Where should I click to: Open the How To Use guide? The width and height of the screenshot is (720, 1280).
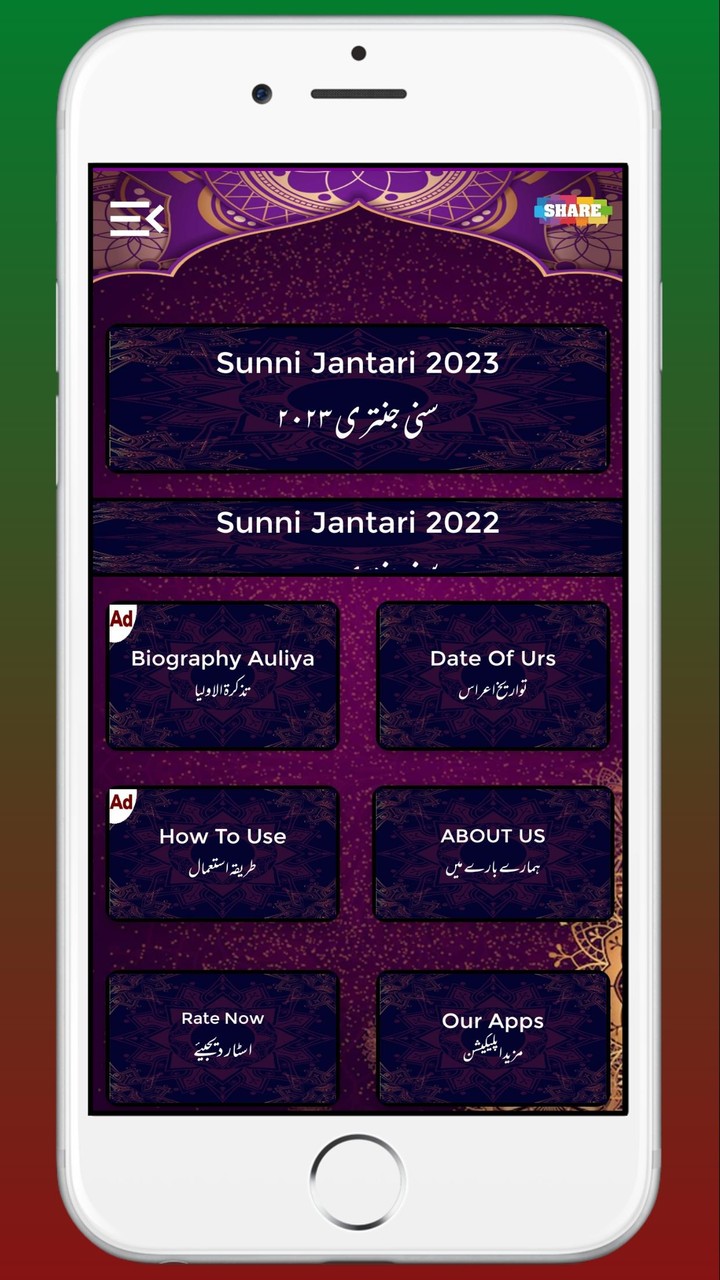pos(222,853)
